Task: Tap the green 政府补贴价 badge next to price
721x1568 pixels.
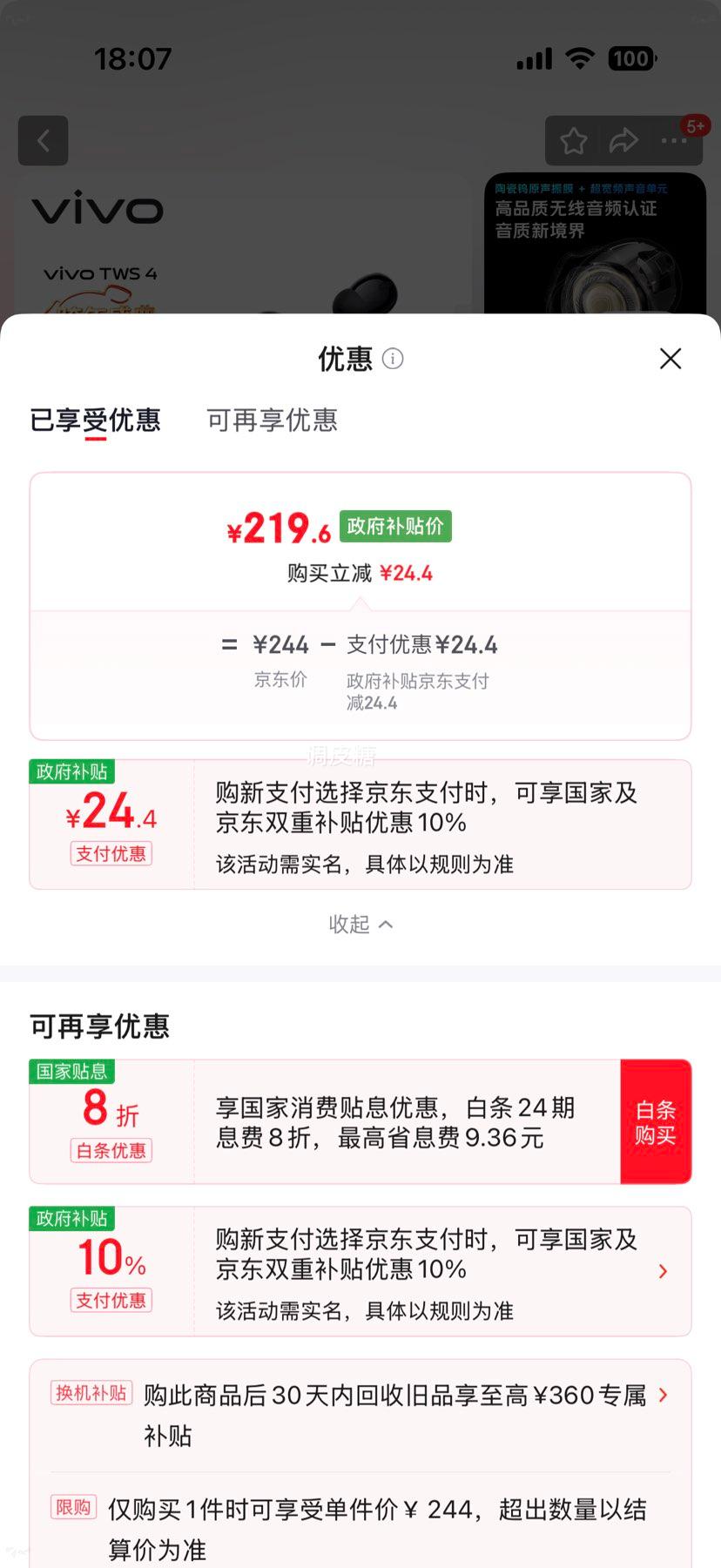Action: click(394, 527)
